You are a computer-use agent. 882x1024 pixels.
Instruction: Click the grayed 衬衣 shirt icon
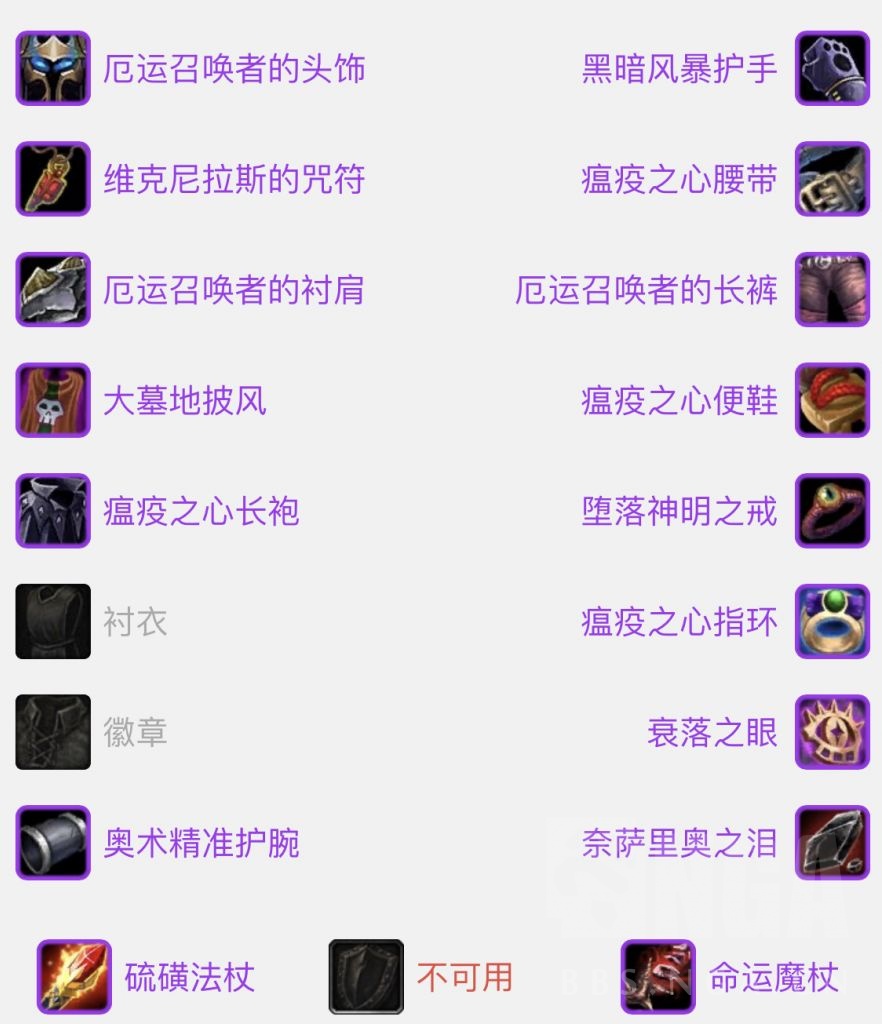click(x=52, y=621)
